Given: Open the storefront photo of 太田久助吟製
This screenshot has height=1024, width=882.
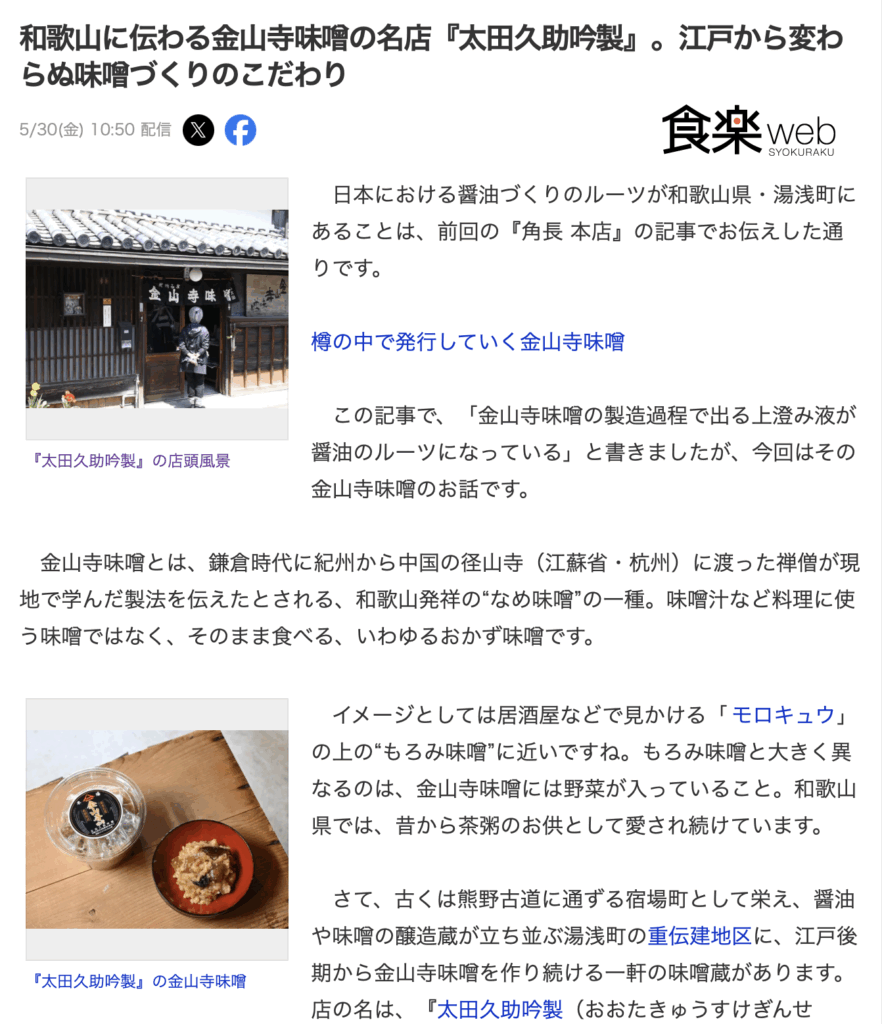Looking at the screenshot, I should tap(157, 308).
